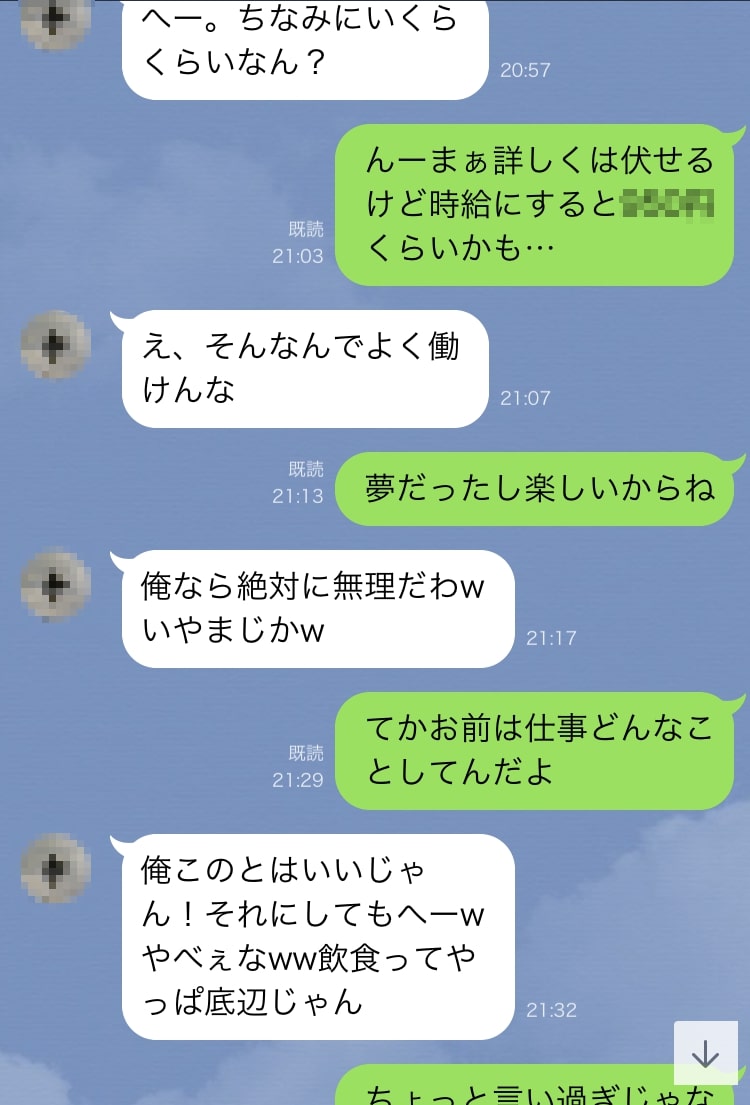750x1105 pixels.
Task: Open sender's avatar beside 'え、そんなんでよく働けんな'
Action: (x=56, y=345)
